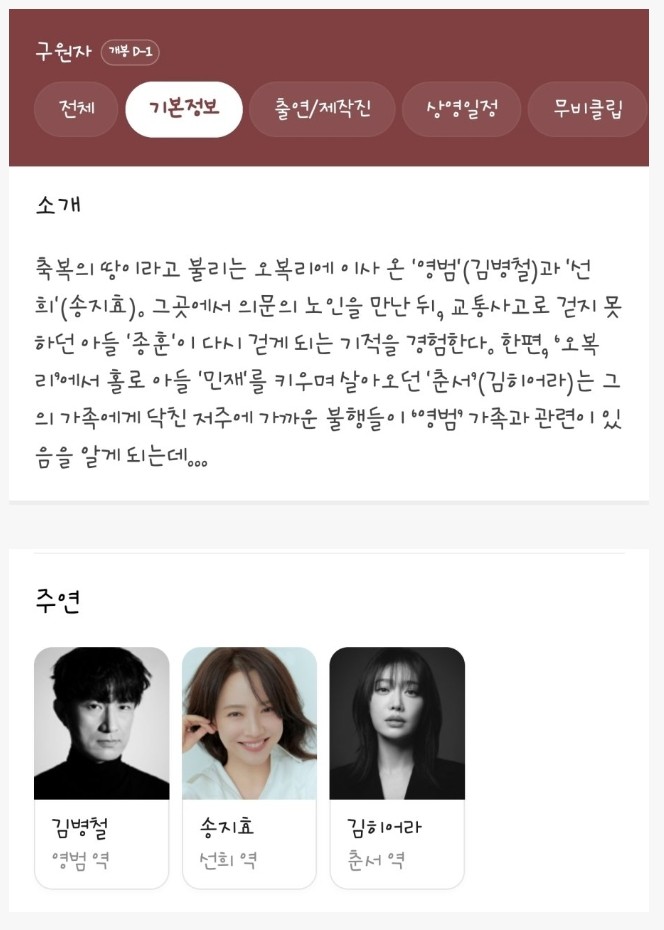Tap the 김히어라 cast card
The width and height of the screenshot is (664, 930).
397,767
